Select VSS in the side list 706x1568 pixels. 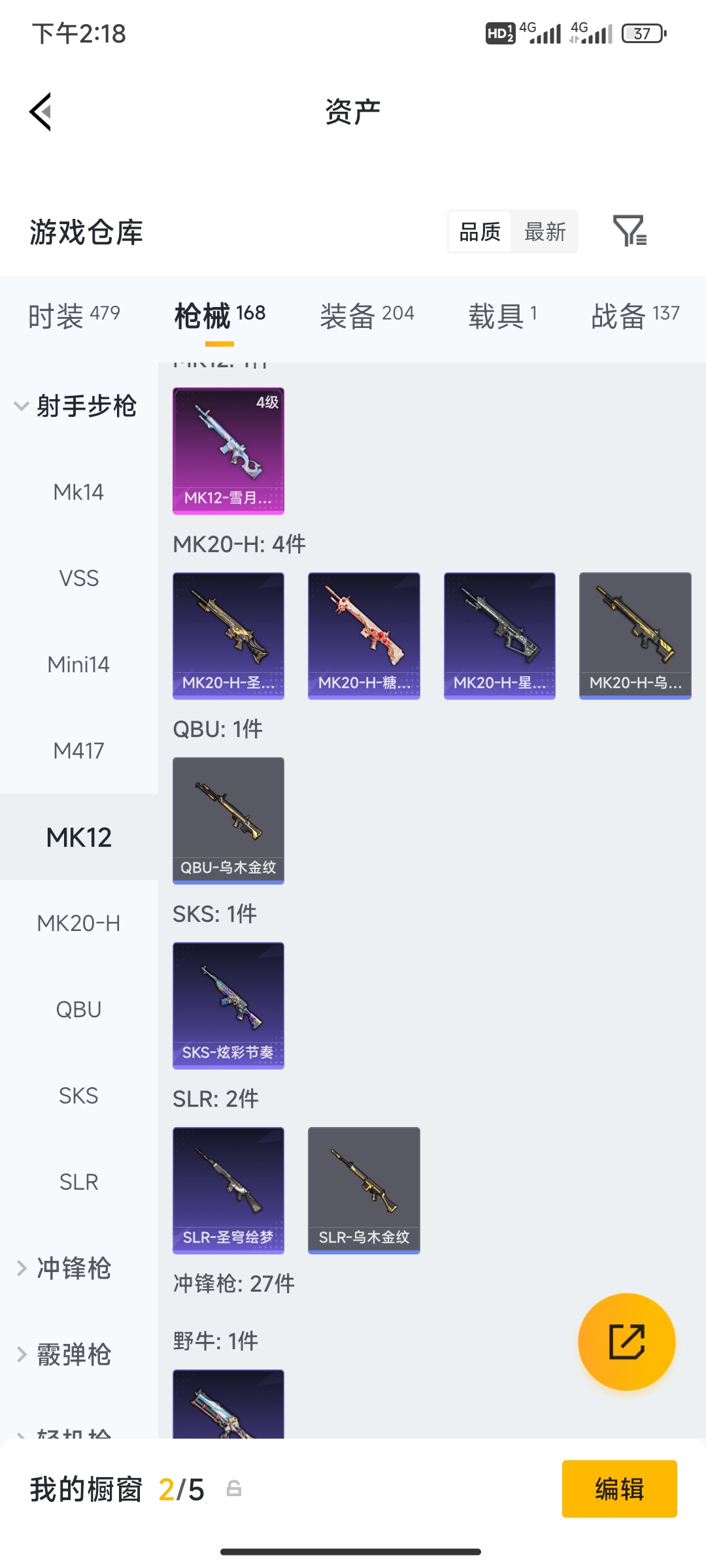pyautogui.click(x=78, y=578)
